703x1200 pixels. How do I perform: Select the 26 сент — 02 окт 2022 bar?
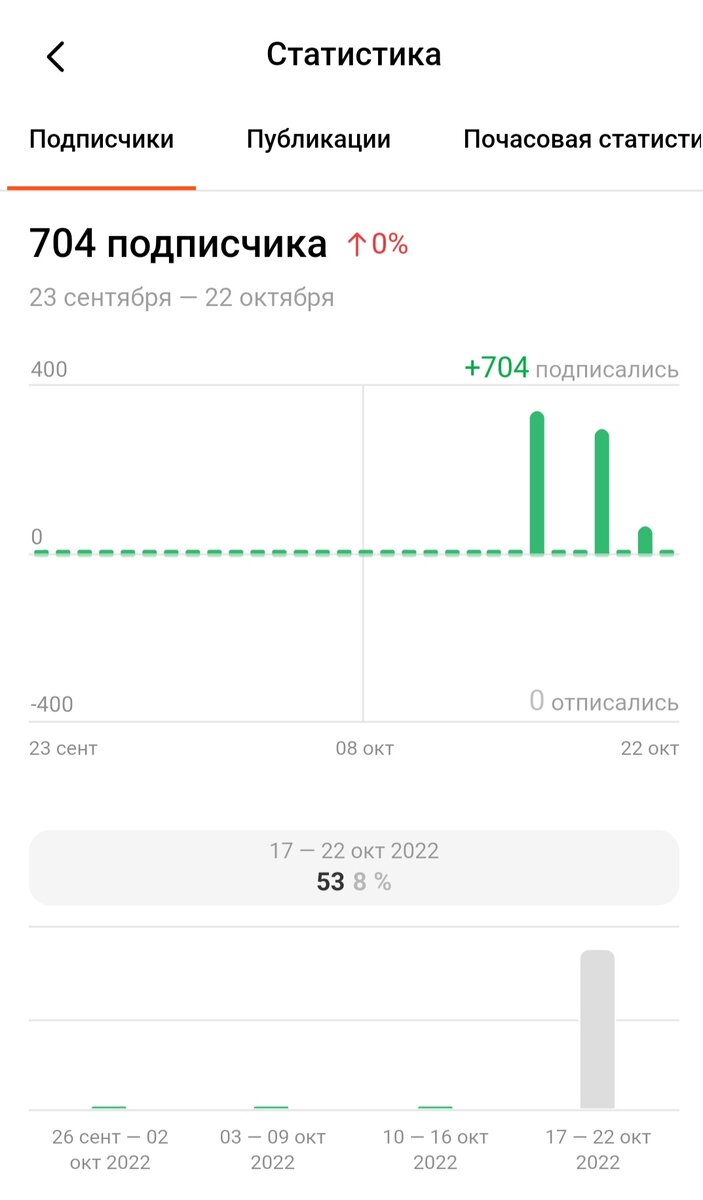click(109, 1106)
